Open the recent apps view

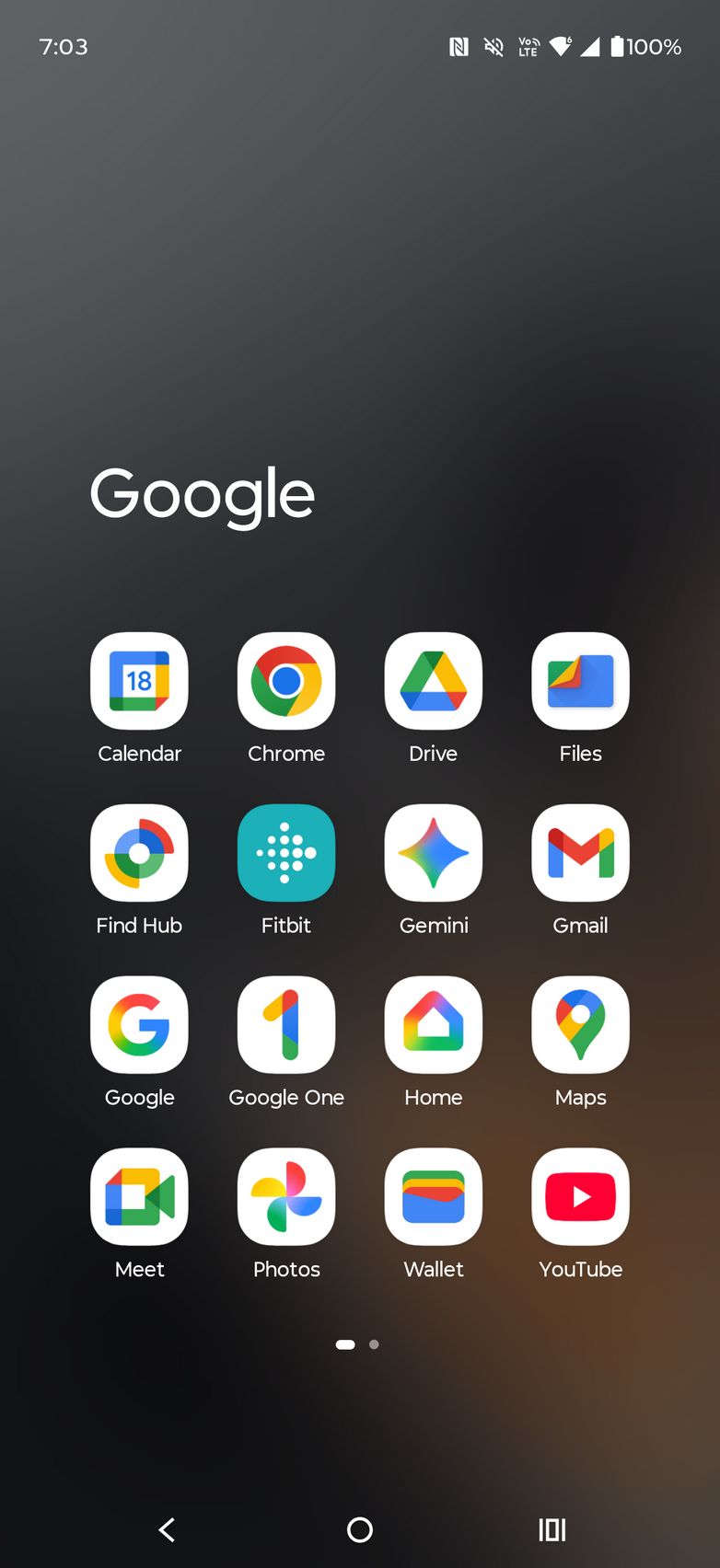tap(552, 1530)
